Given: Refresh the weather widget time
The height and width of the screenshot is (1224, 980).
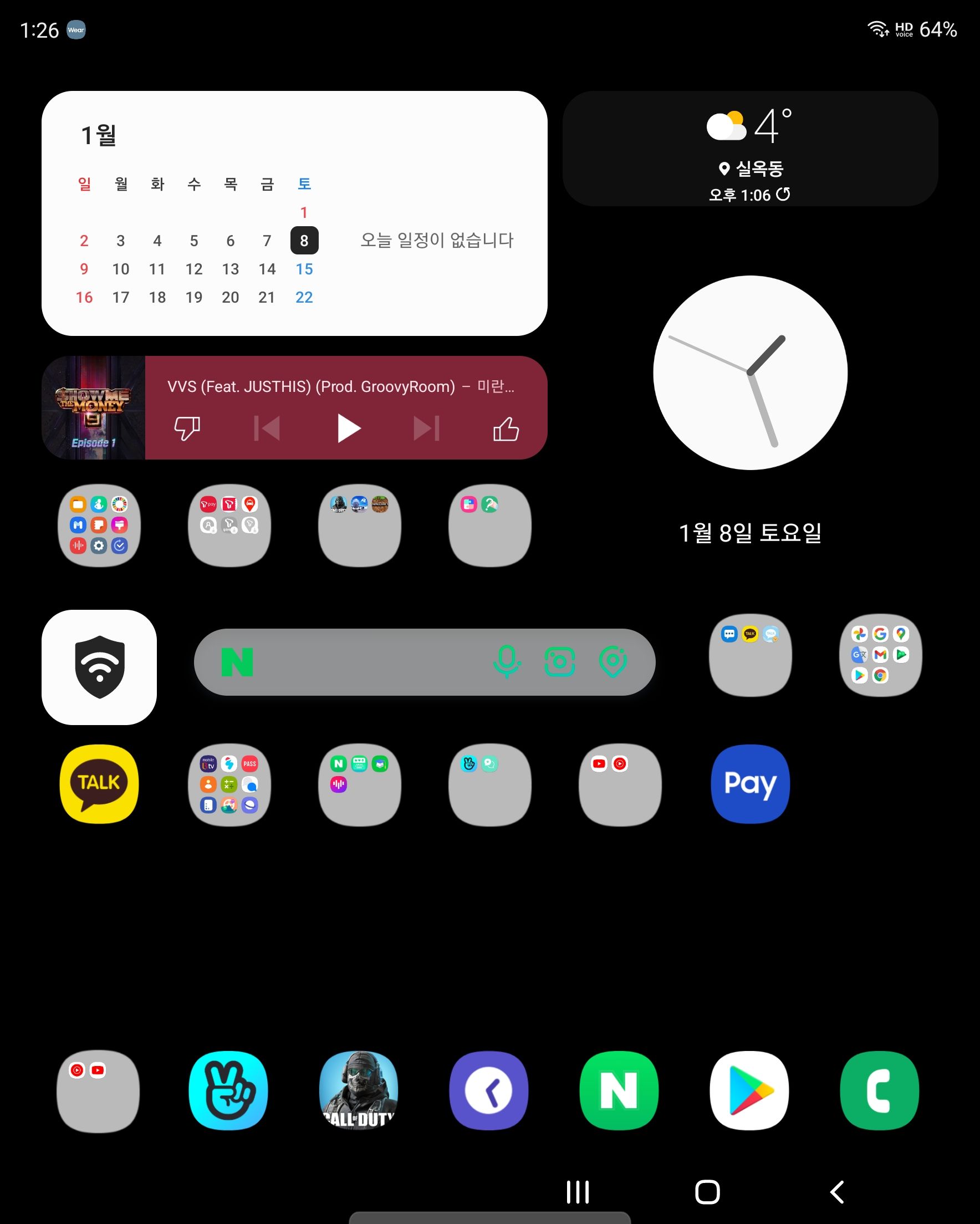Looking at the screenshot, I should [x=783, y=195].
